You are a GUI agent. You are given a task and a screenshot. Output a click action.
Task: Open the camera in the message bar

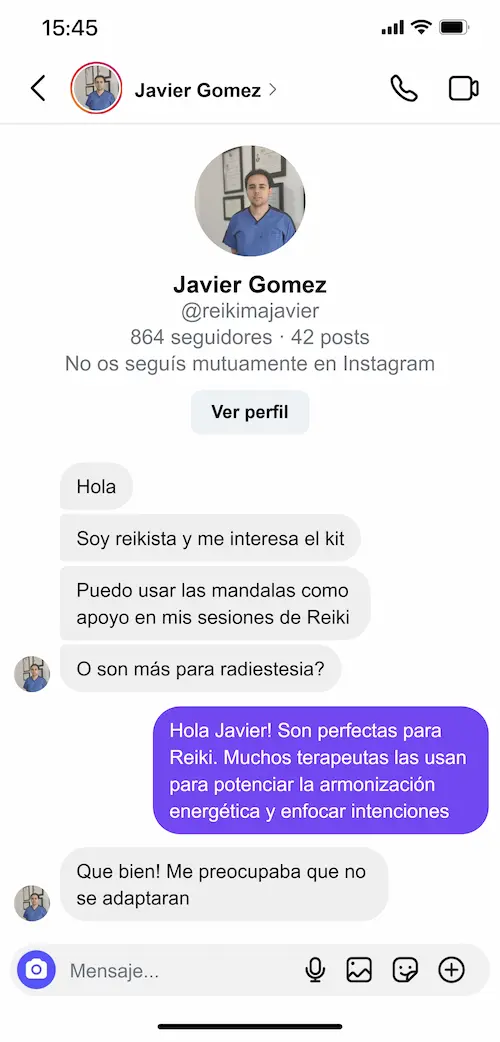point(37,970)
